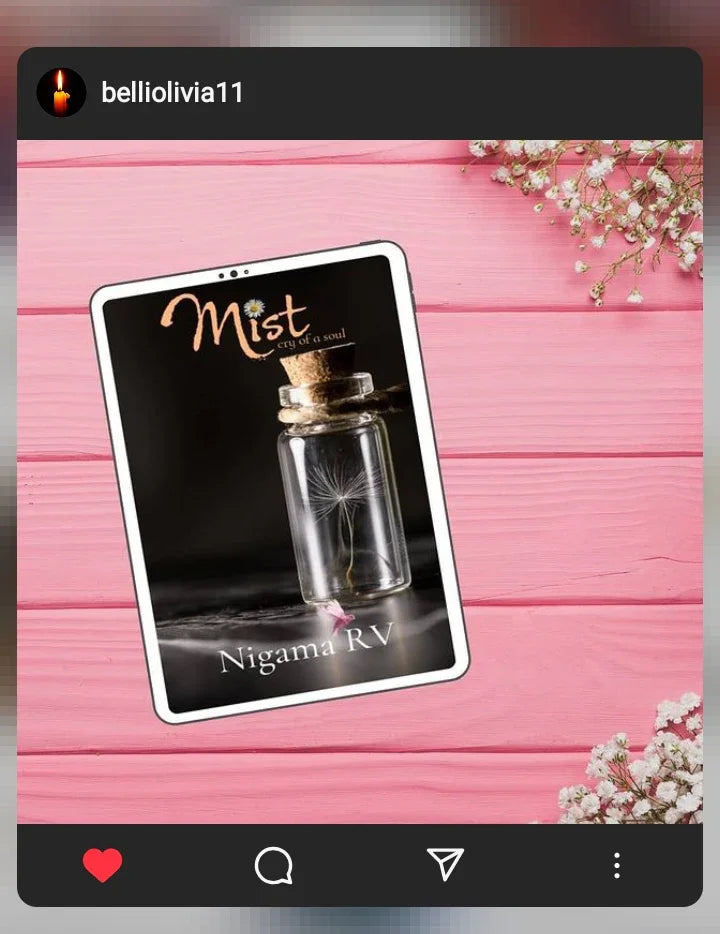This screenshot has height=934, width=720.
Task: Tap the belliolivia11 username
Action: 172,94
